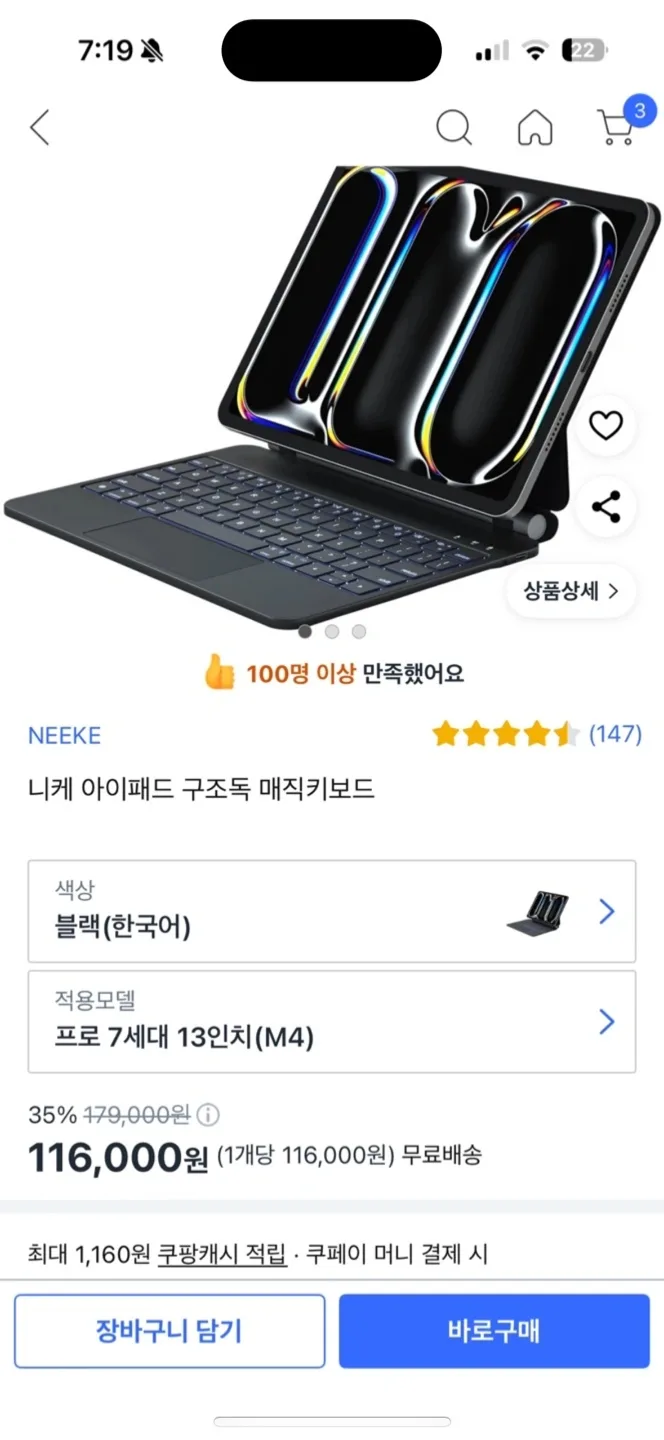Open the 색상 블랙(한국어) color selector
This screenshot has width=664, height=1440.
331,911
